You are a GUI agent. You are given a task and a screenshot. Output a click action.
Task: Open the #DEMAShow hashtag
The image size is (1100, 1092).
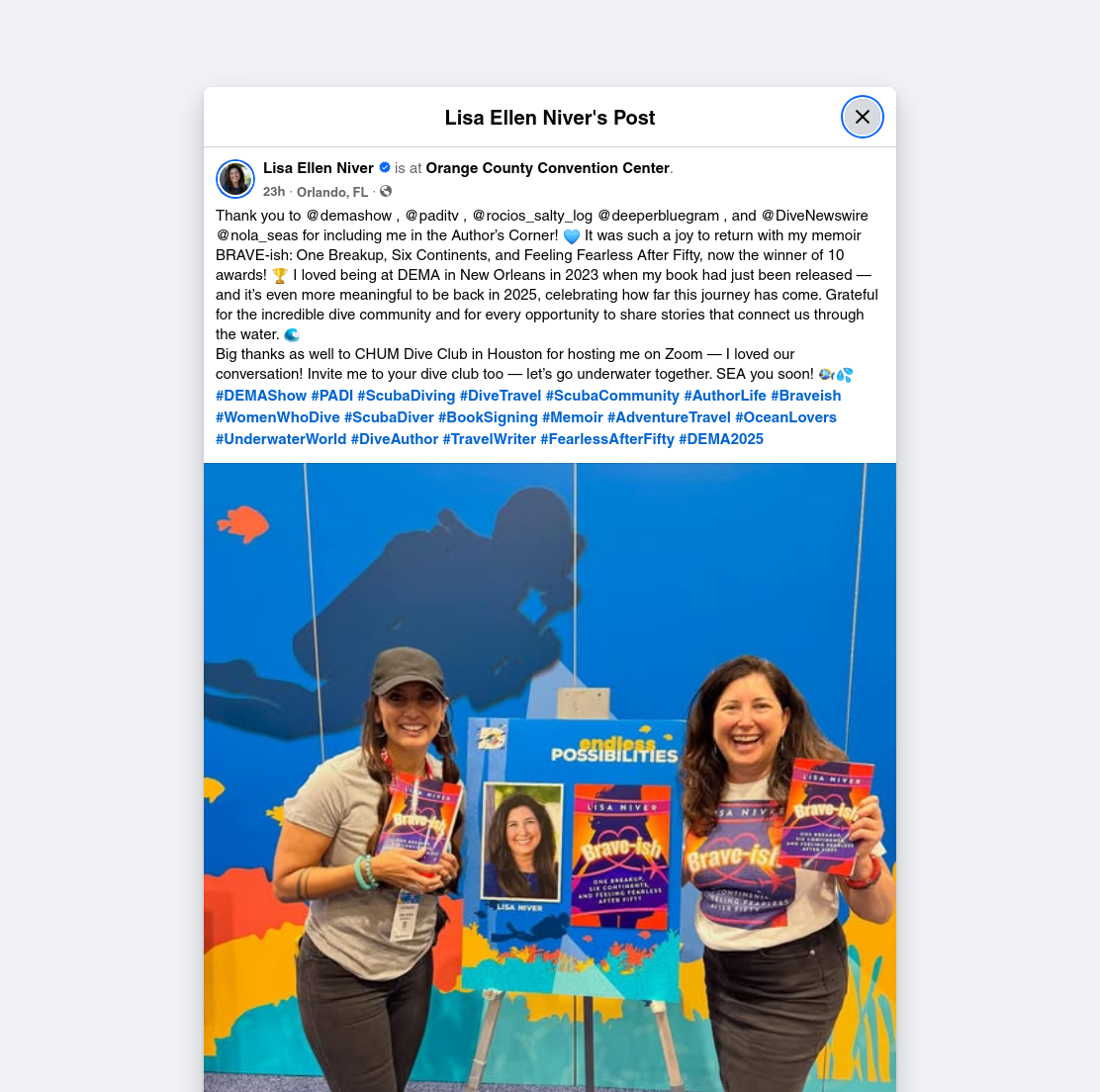point(261,396)
